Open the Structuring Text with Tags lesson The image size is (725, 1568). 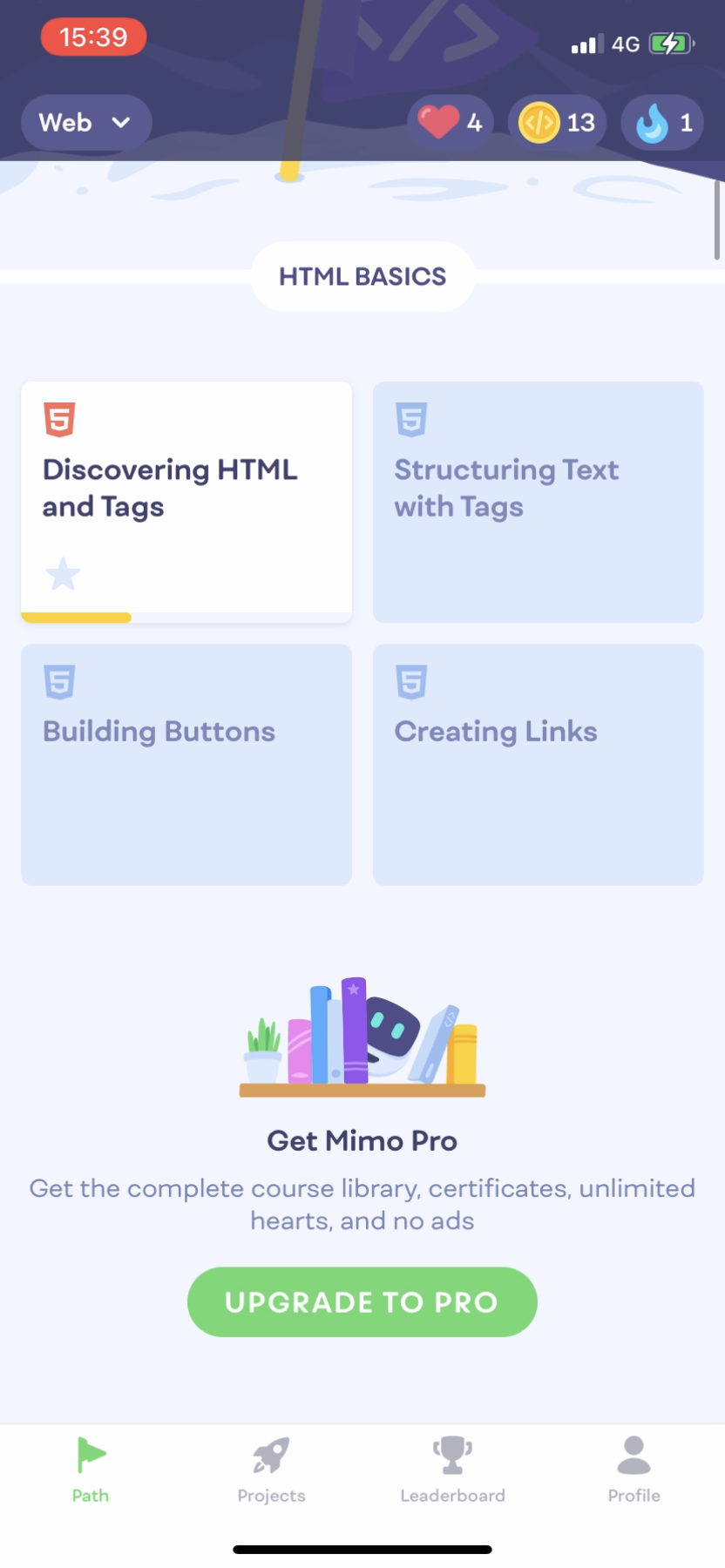coord(538,502)
